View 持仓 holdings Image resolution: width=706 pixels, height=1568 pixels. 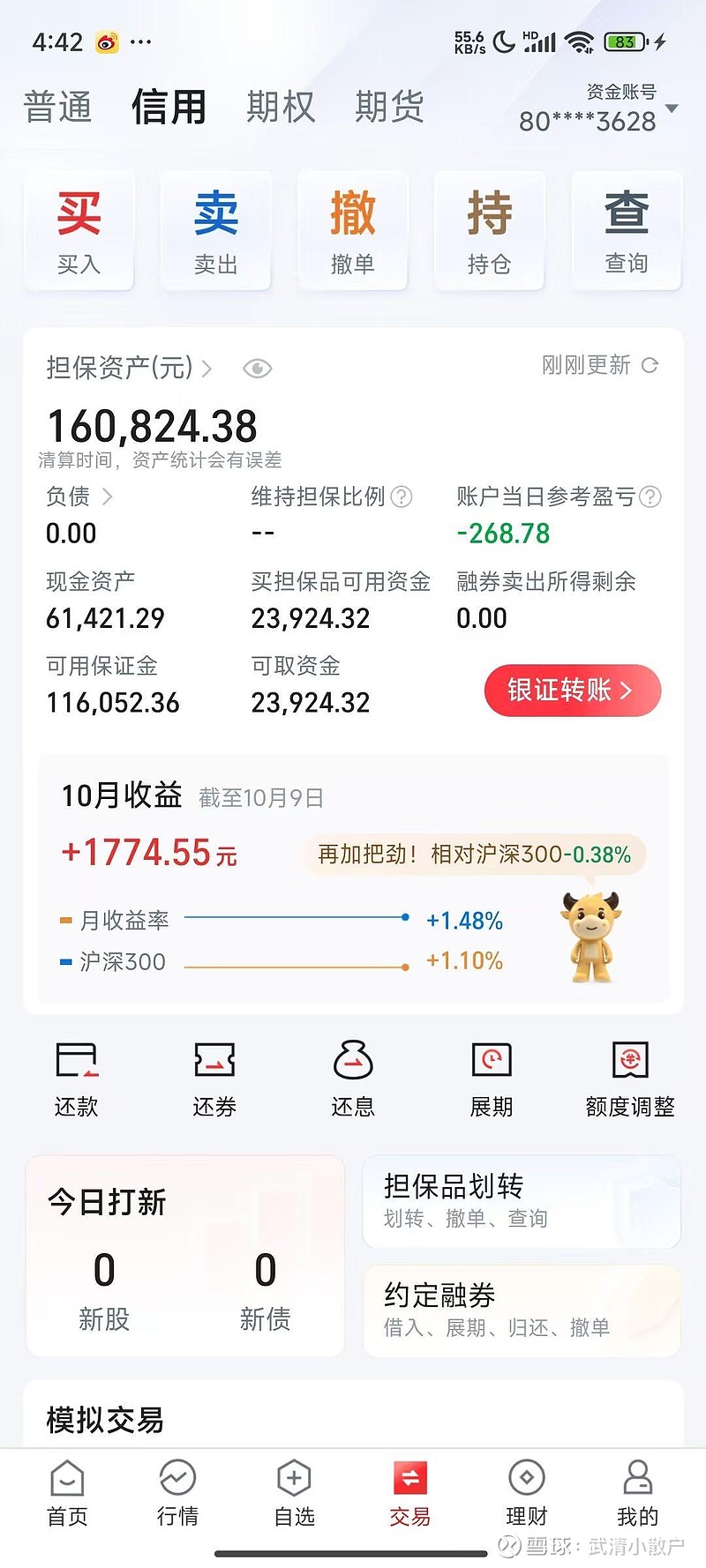[489, 231]
